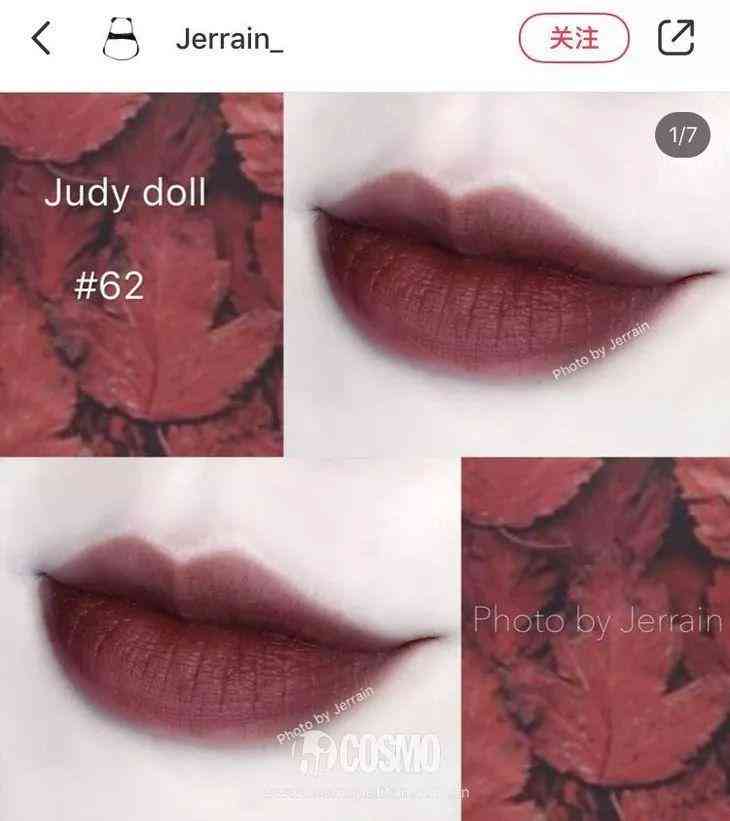Follow Jerrain_ with the 关注 button
The width and height of the screenshot is (730, 821).
[x=573, y=39]
